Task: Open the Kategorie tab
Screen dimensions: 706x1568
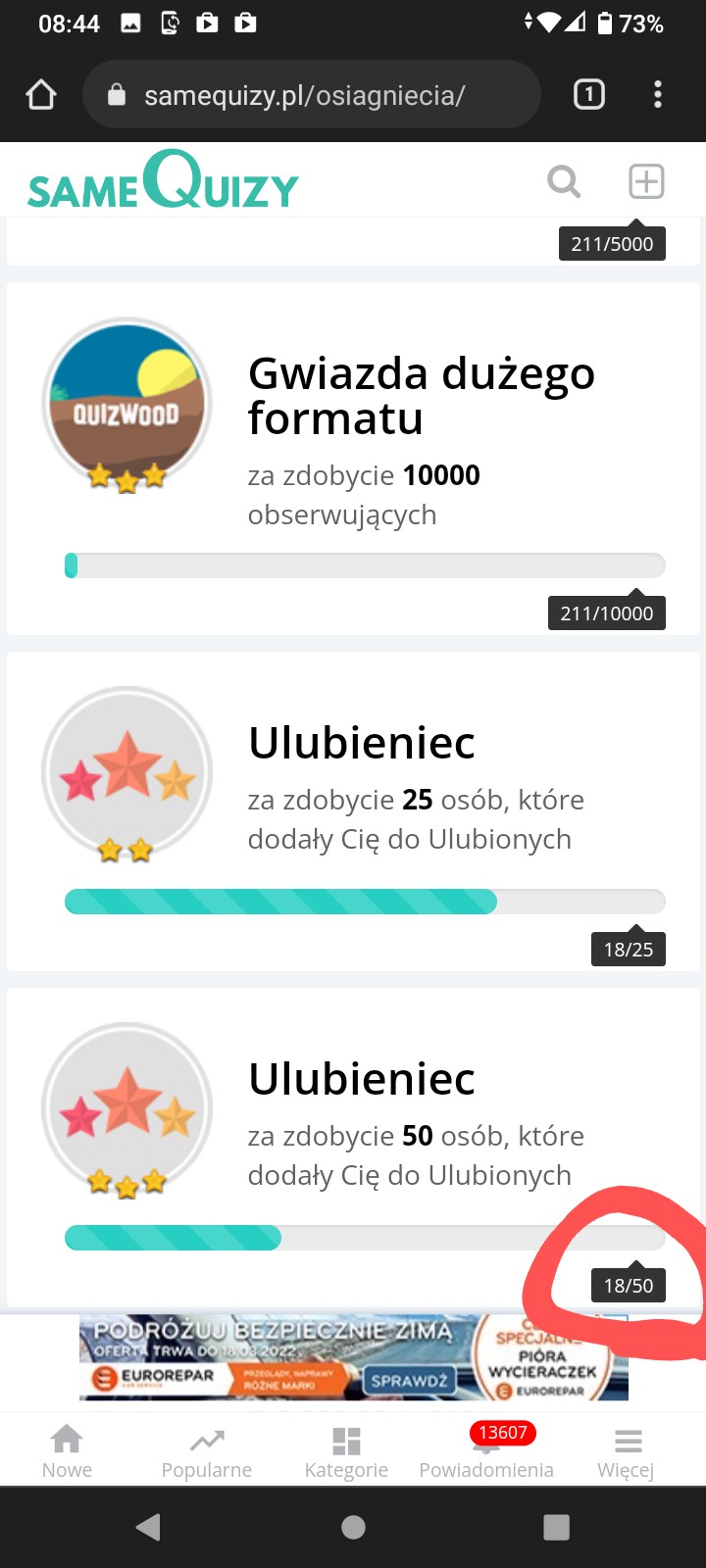Action: [x=346, y=1451]
